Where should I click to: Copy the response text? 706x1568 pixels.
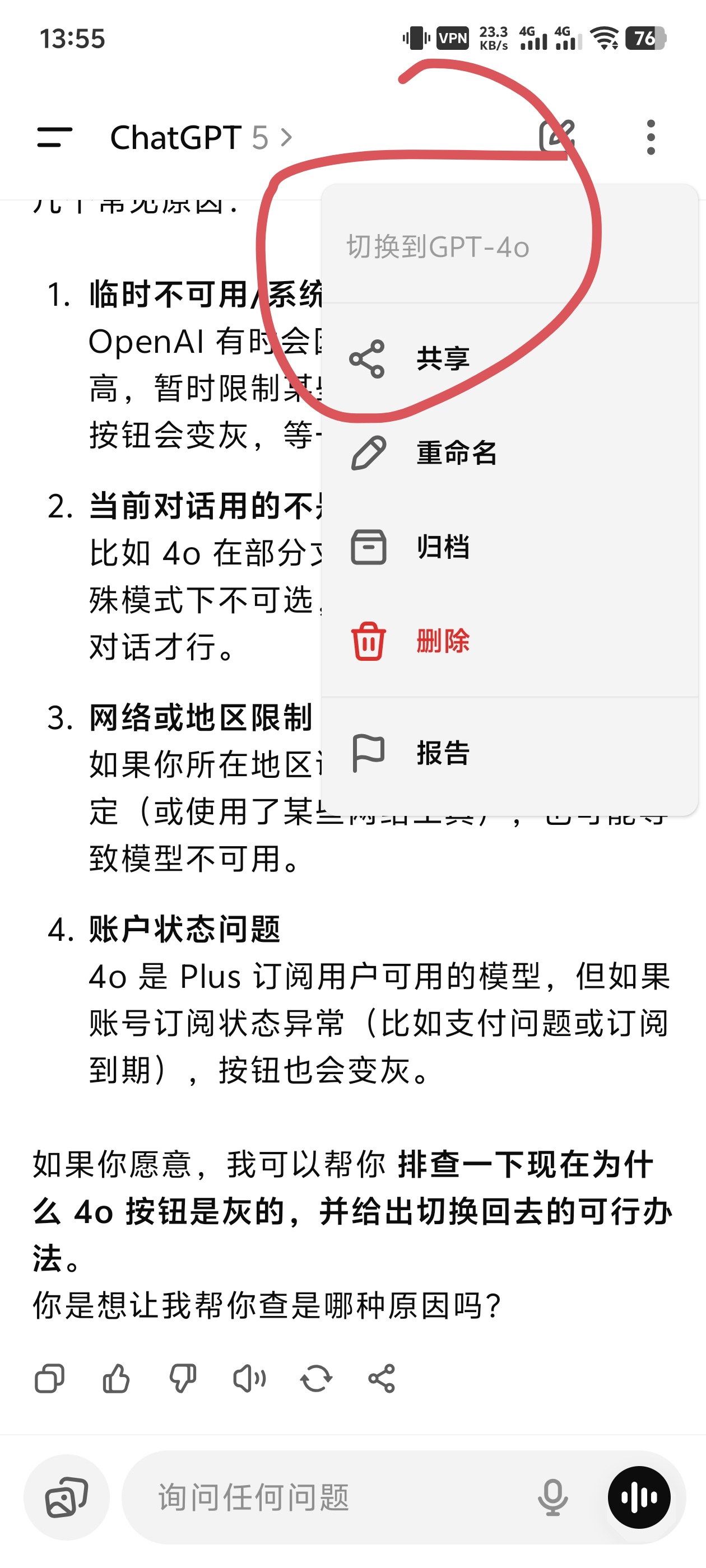(49, 1378)
